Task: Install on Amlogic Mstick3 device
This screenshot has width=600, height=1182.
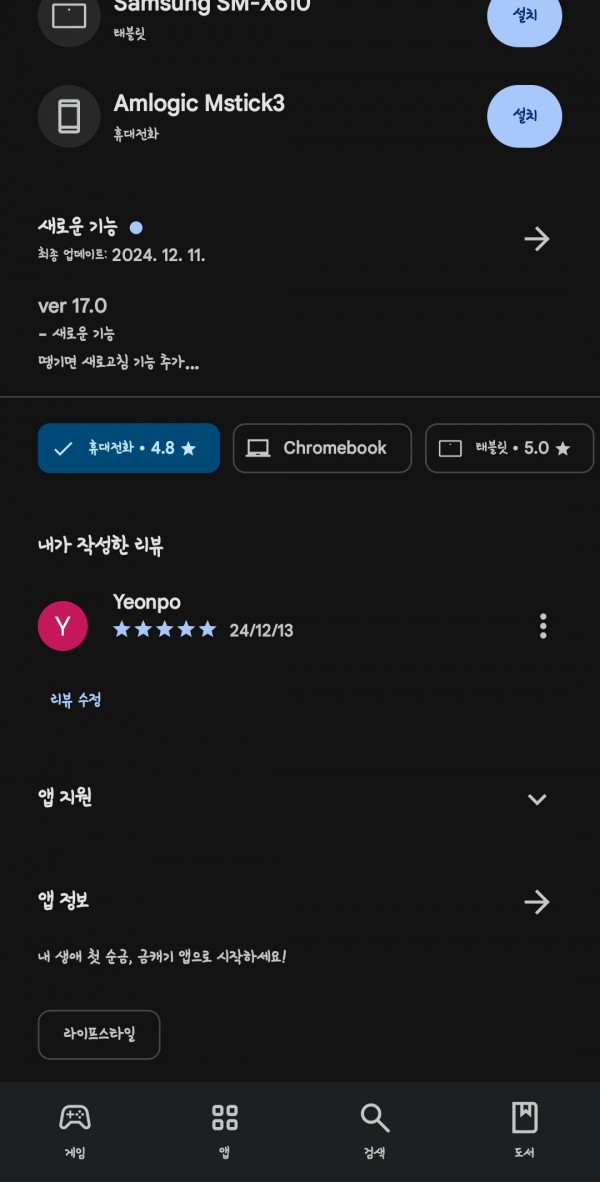Action: point(525,116)
